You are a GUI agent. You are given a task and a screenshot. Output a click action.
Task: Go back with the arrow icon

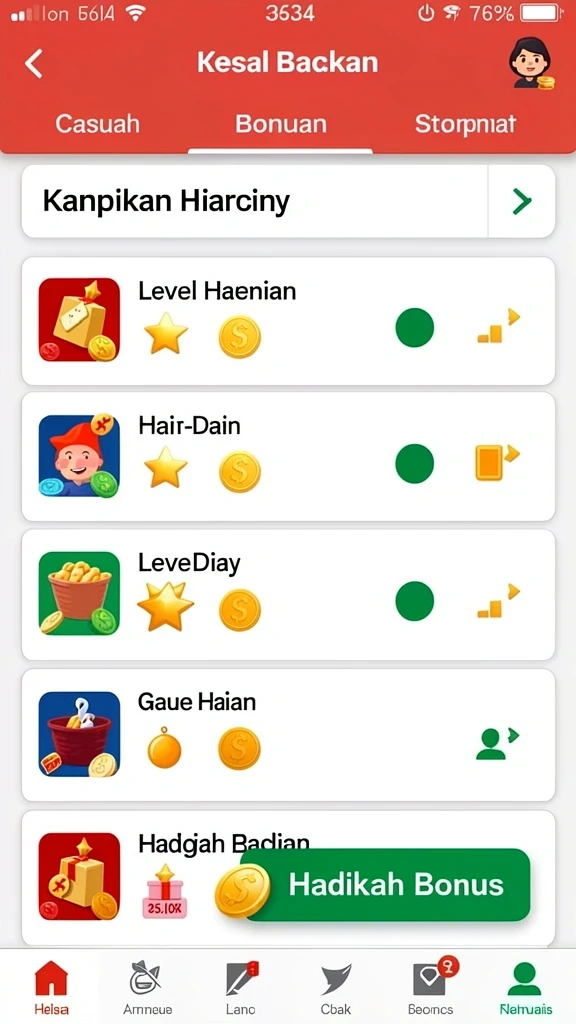pyautogui.click(x=33, y=63)
